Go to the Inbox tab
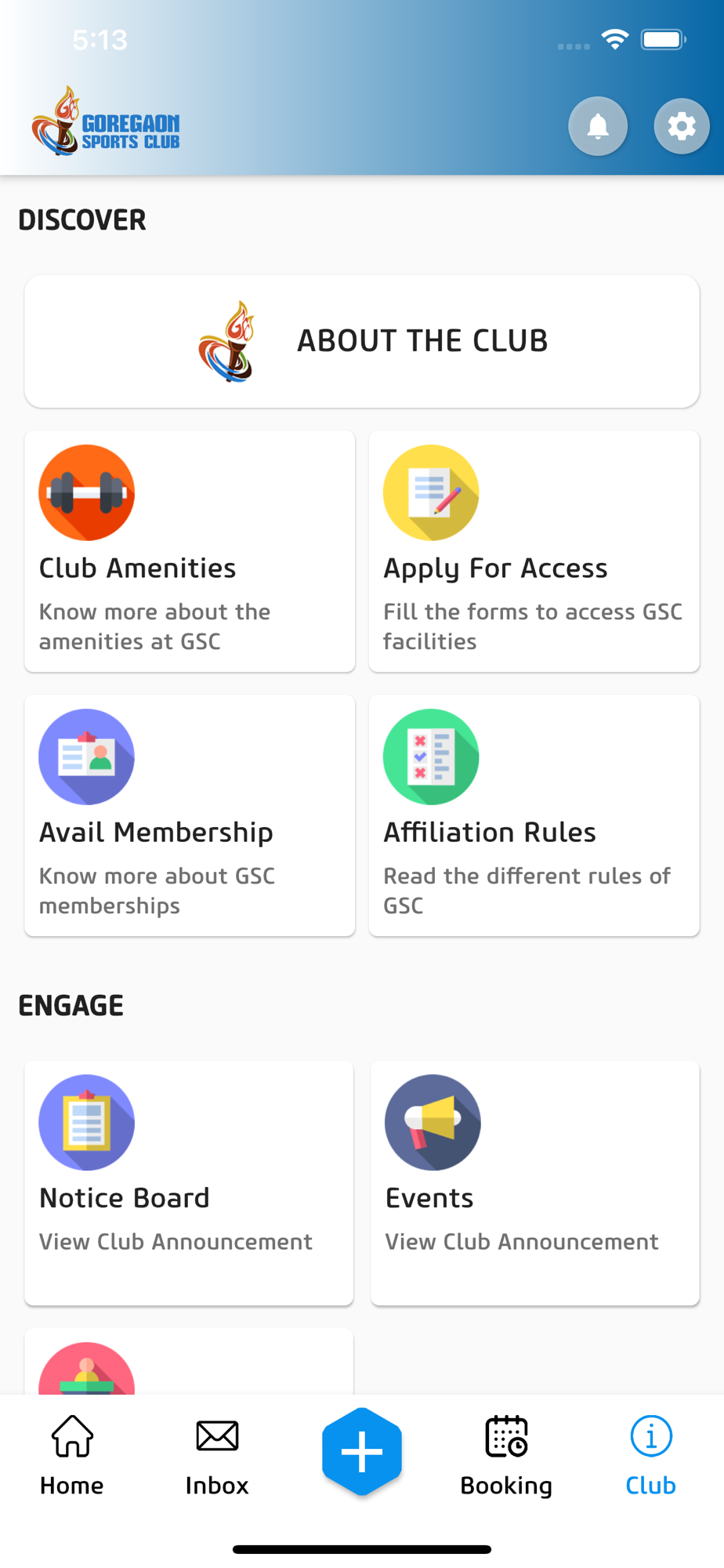The image size is (724, 1568). (217, 1457)
